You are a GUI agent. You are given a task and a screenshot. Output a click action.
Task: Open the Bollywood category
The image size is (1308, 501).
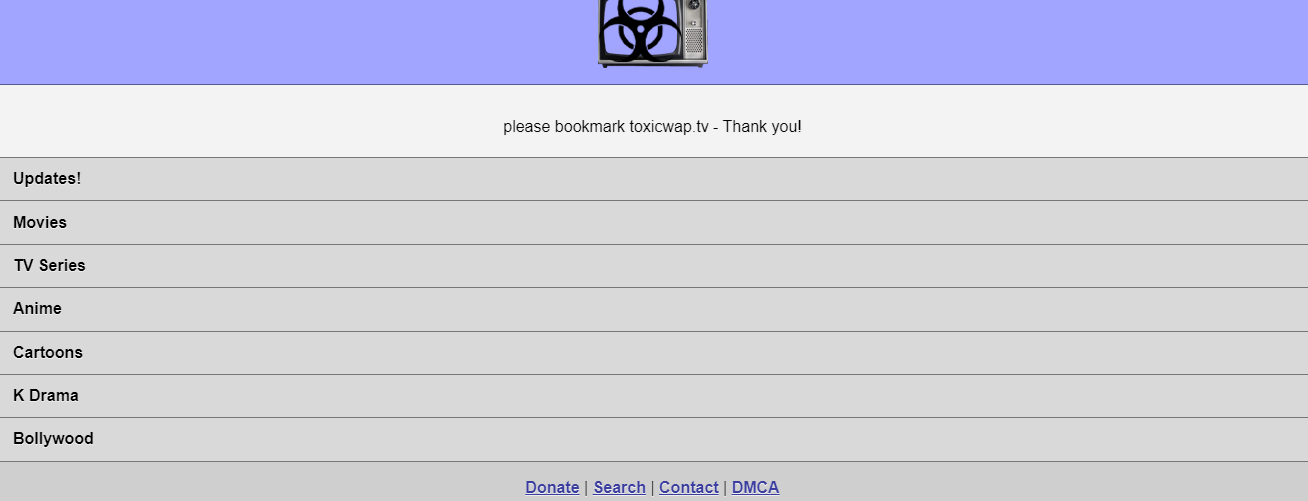[x=53, y=439]
